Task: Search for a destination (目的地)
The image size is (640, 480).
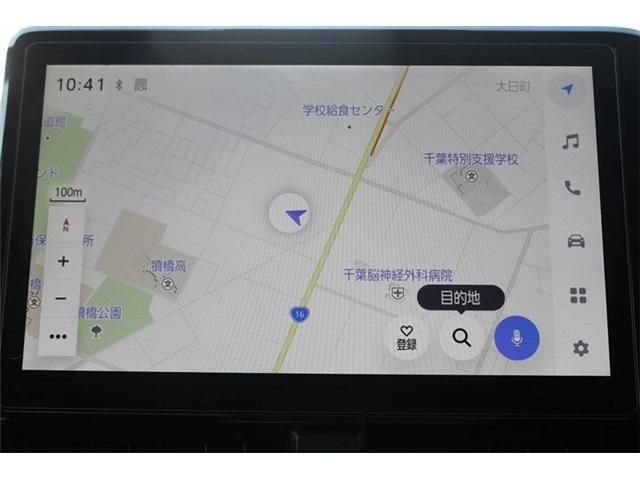Action: pos(461,338)
